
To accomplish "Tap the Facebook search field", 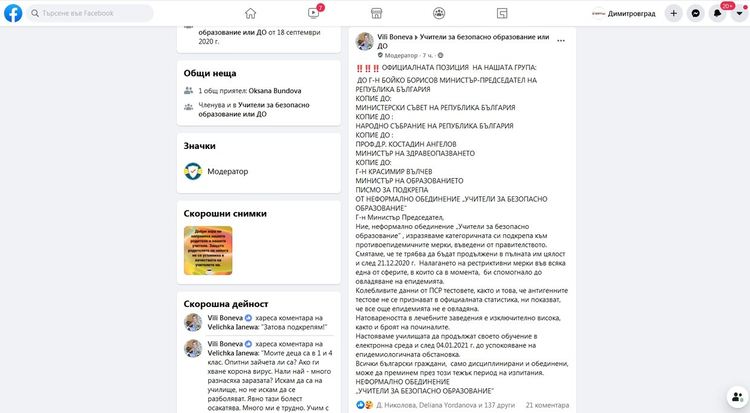I will click(x=90, y=13).
